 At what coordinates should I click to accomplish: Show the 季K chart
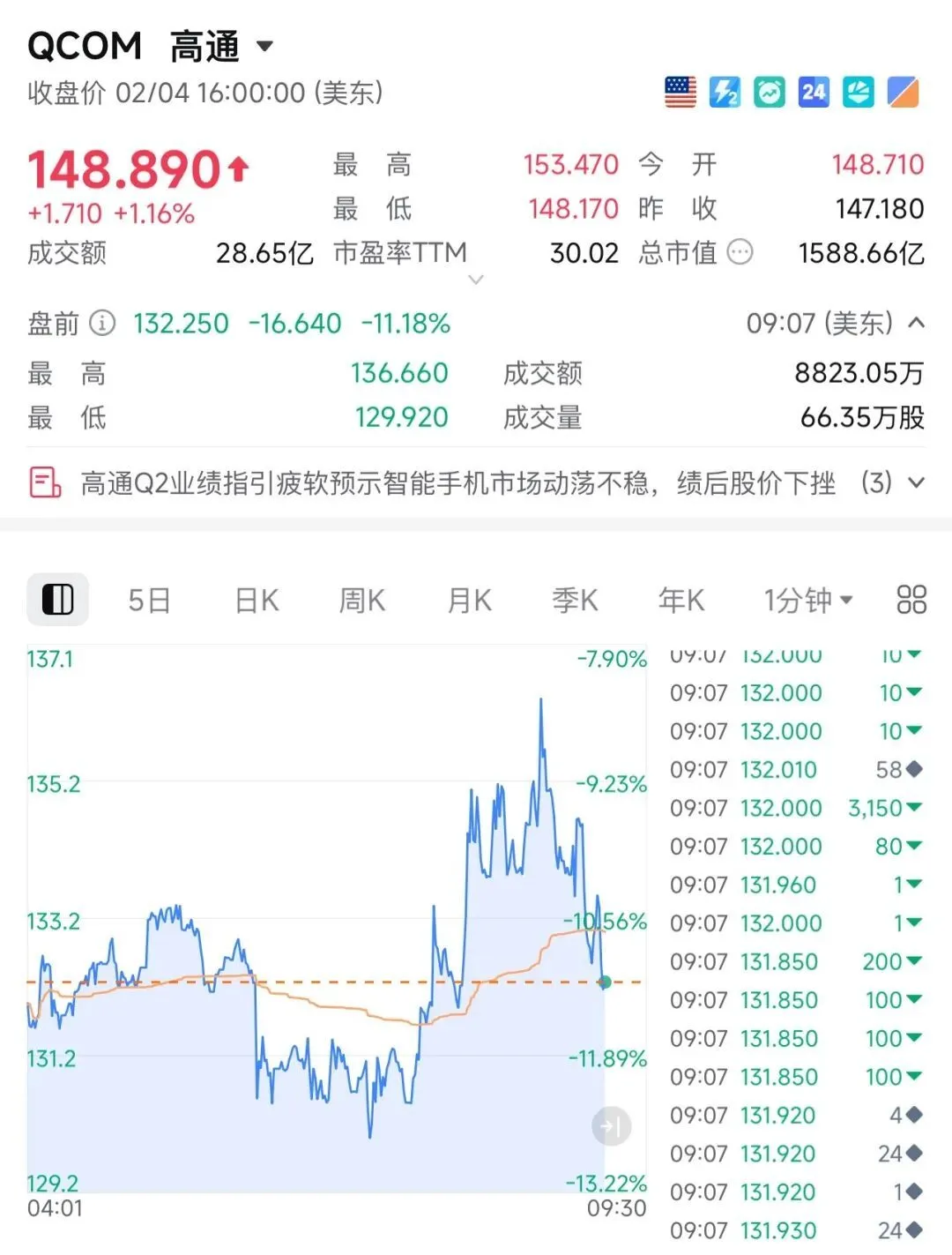click(x=575, y=601)
